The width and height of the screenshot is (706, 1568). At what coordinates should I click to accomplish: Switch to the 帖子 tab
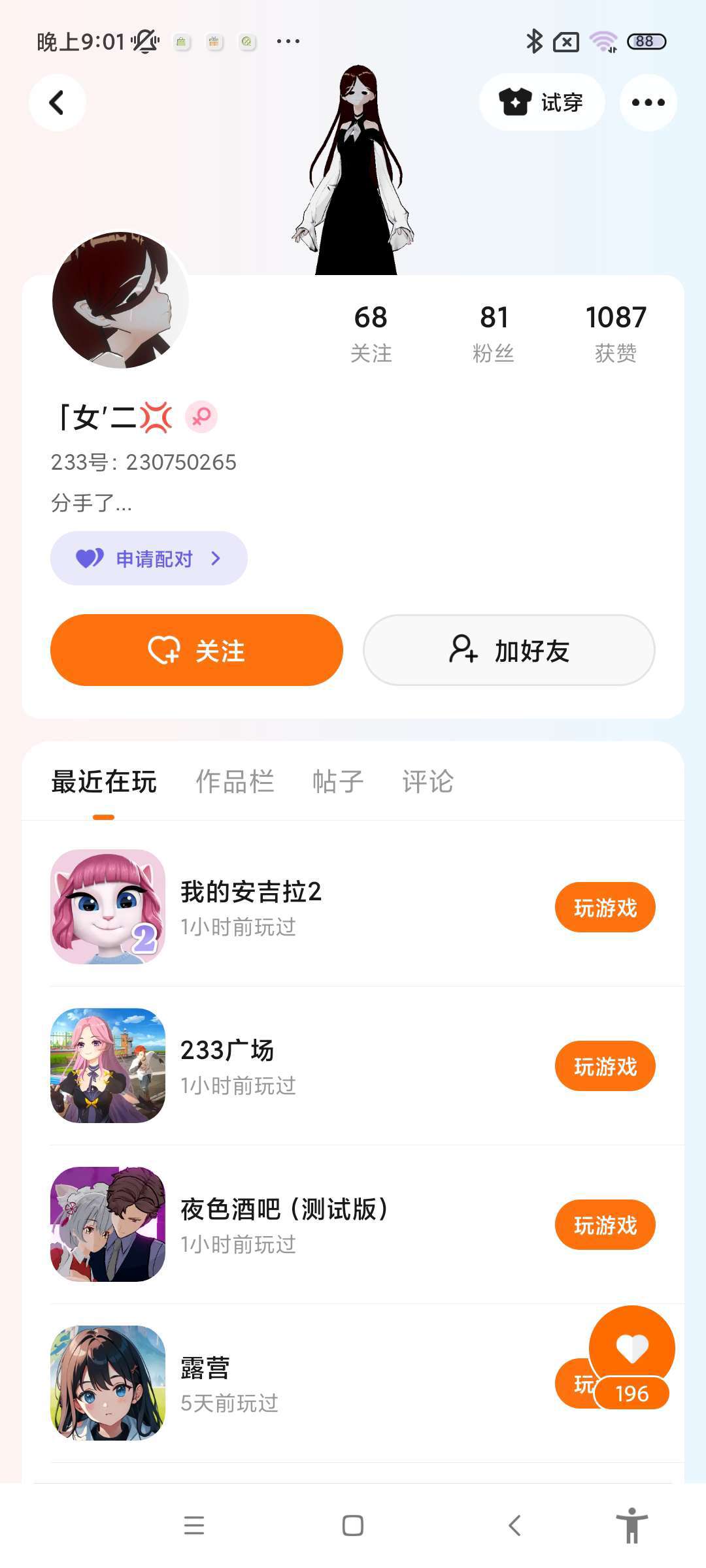(338, 781)
